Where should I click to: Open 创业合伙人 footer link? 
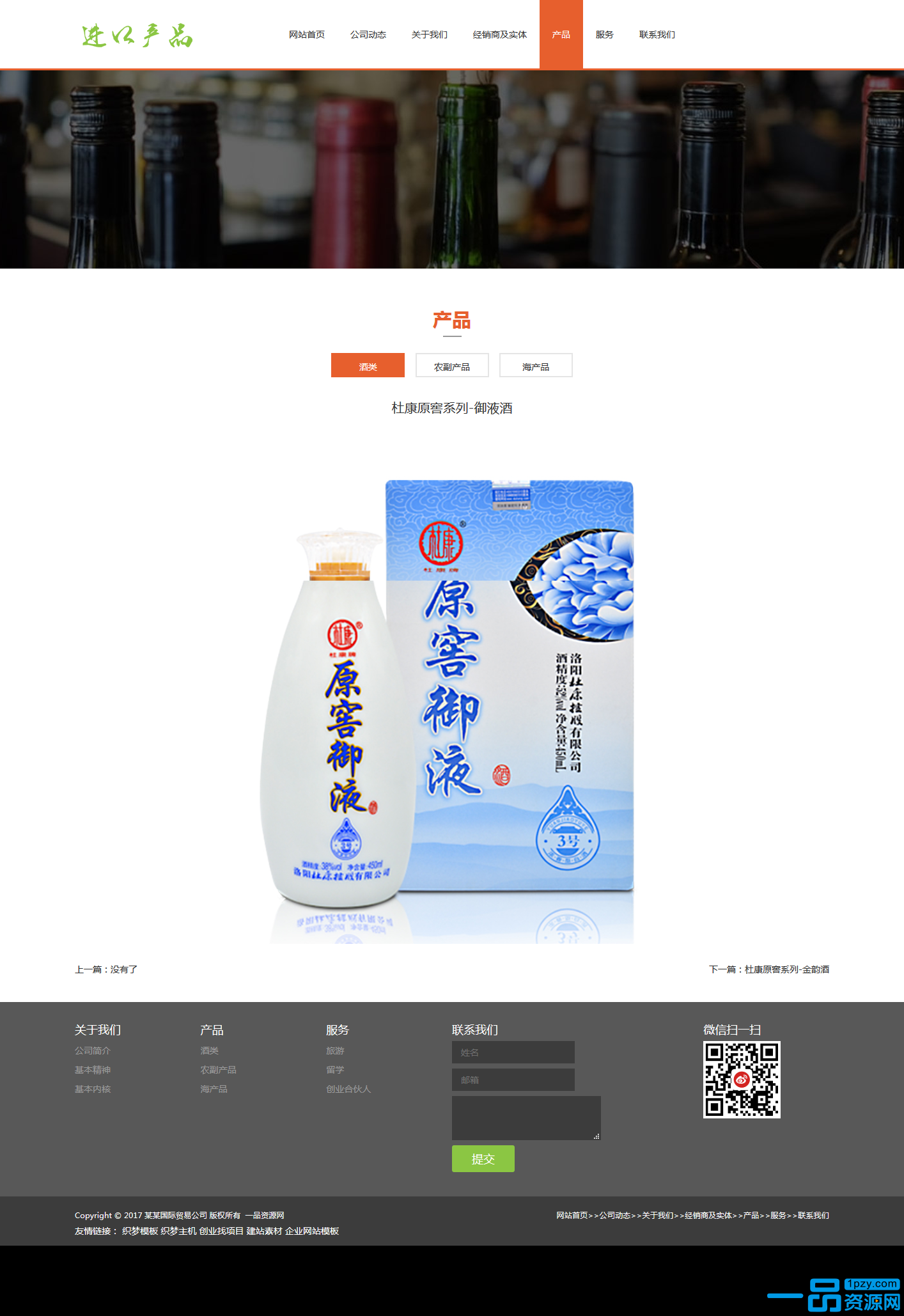tap(348, 1089)
